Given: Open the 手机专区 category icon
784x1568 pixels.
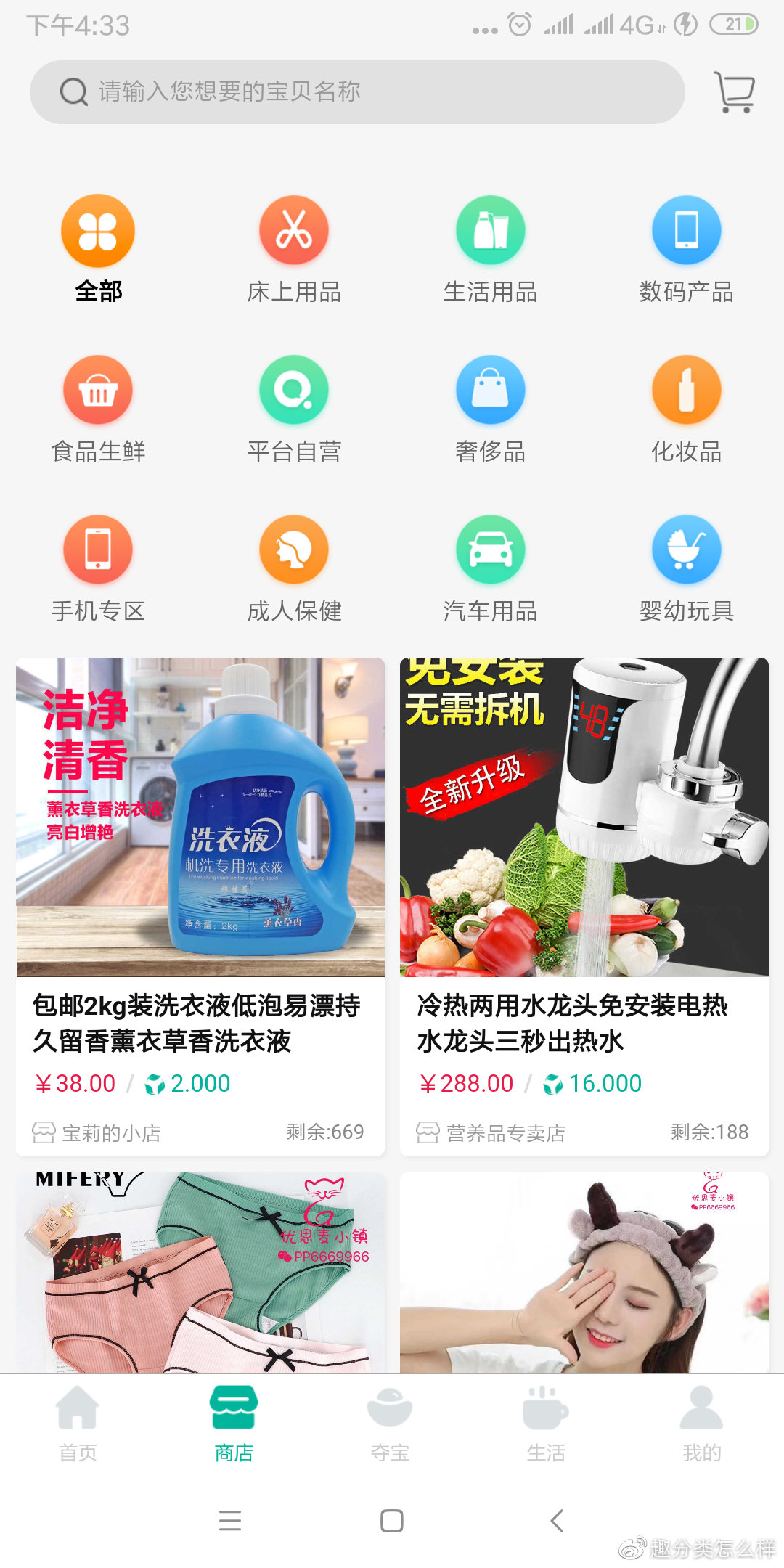Looking at the screenshot, I should [97, 550].
